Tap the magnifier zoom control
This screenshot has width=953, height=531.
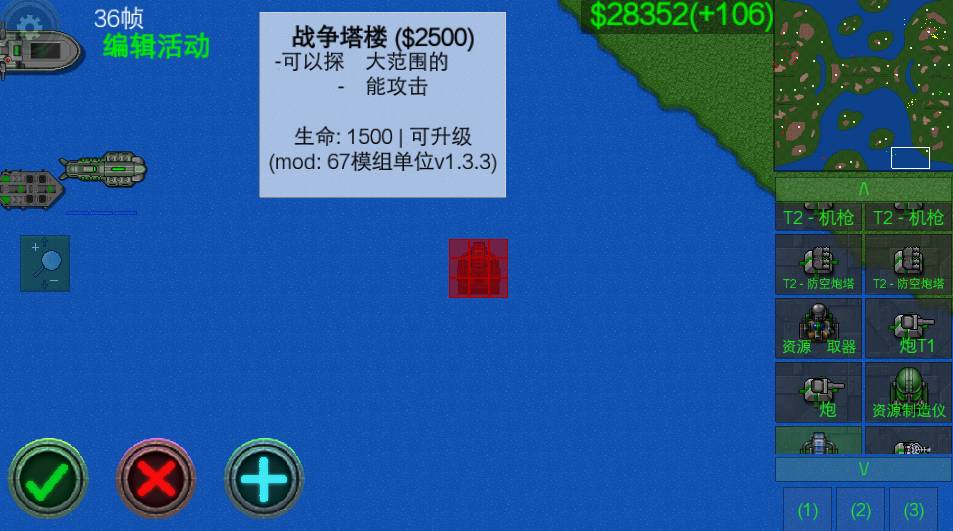45,263
